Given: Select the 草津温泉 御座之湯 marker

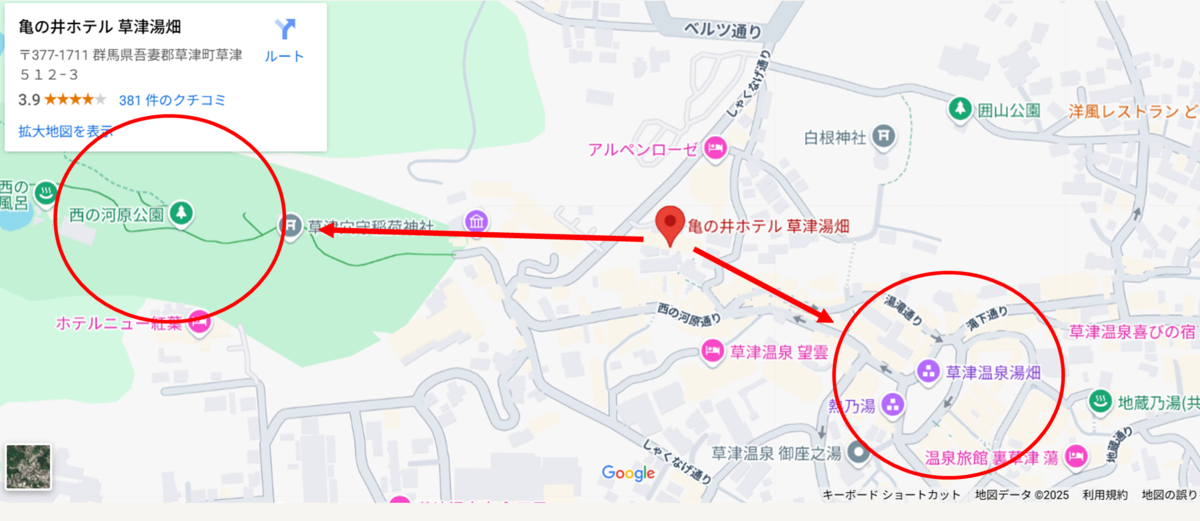Looking at the screenshot, I should (857, 453).
